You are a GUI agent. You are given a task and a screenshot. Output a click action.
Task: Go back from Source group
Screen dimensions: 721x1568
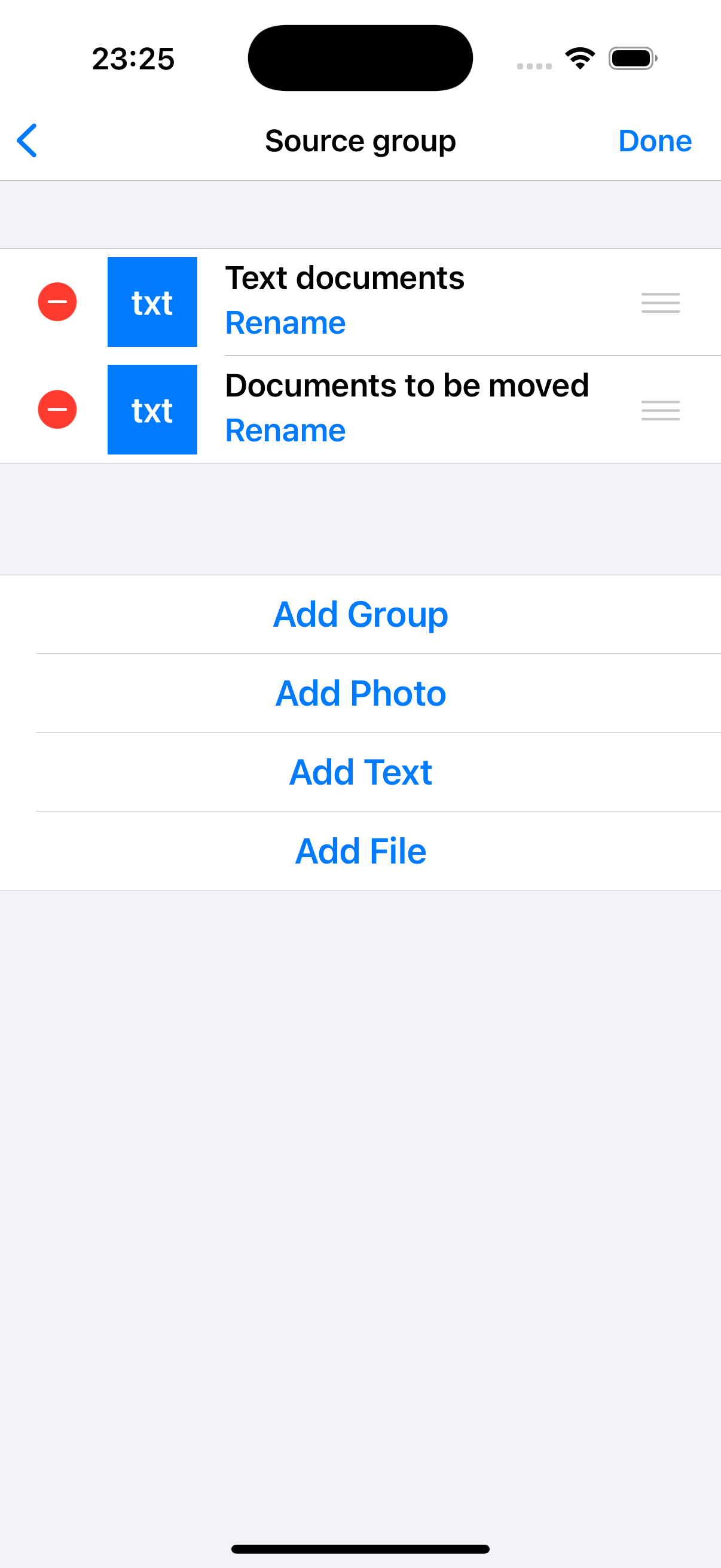[x=28, y=141]
